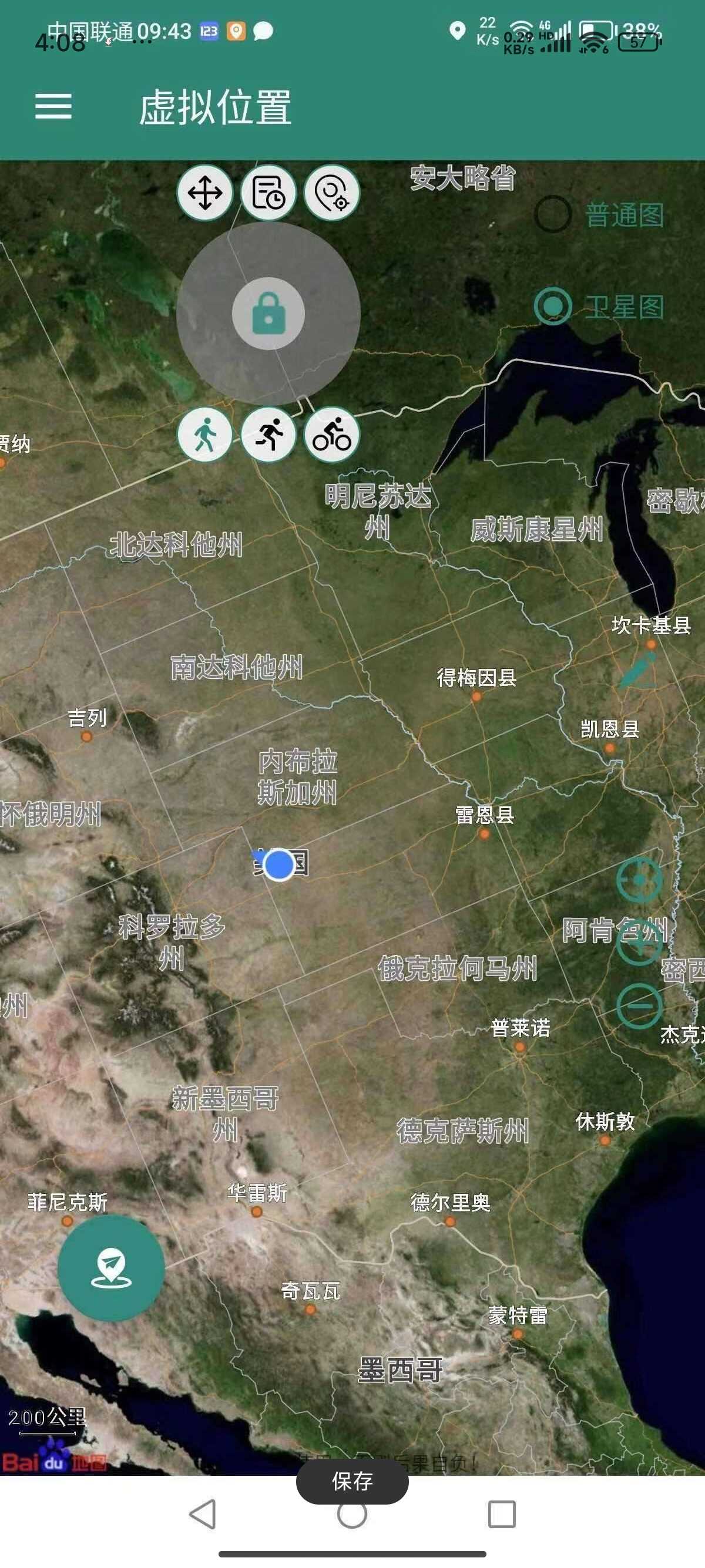
Task: Select running speed mode
Action: pos(268,435)
